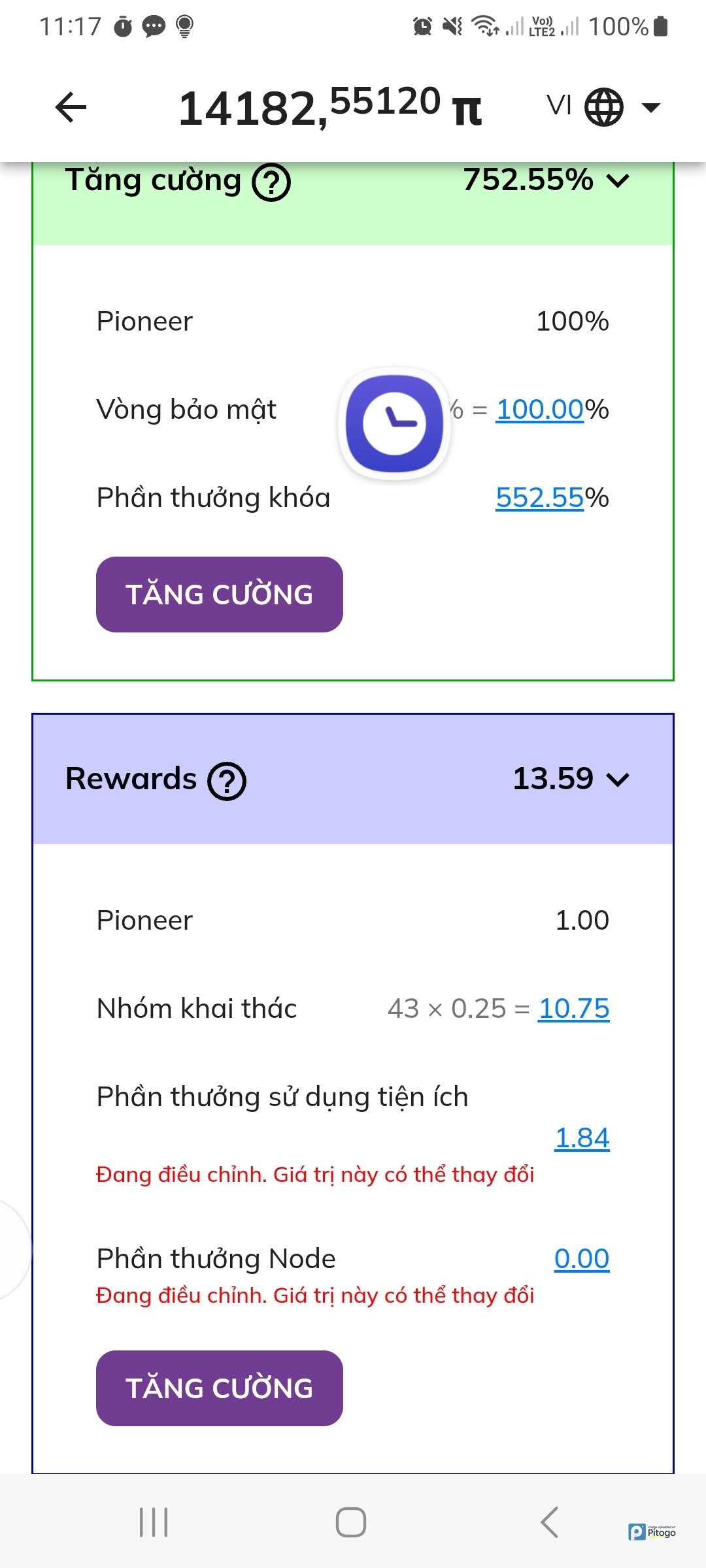Viewport: 706px width, 1568px height.
Task: Collapse the 752.55% boost section
Action: pos(617,180)
